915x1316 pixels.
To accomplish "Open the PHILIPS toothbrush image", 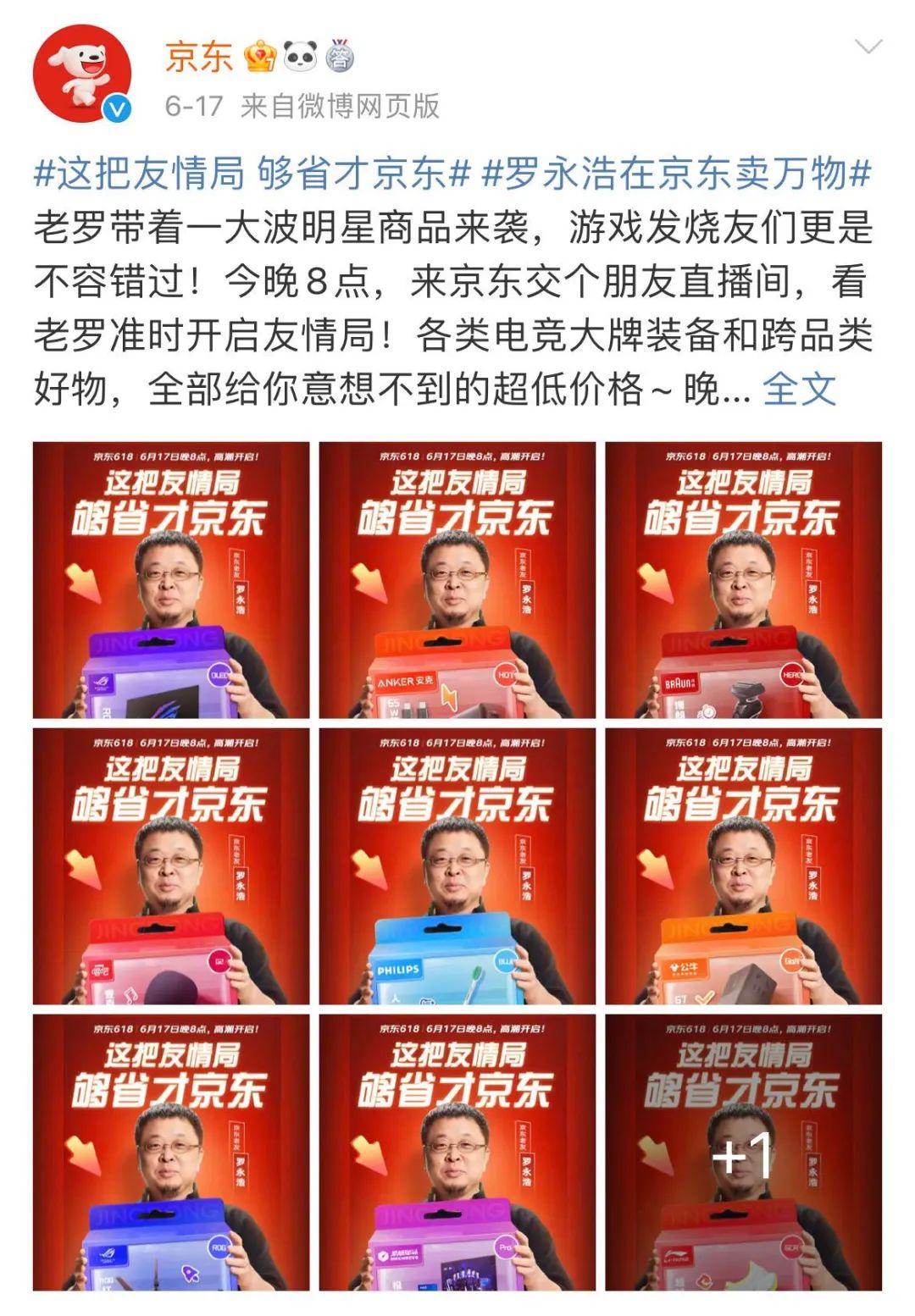I will tap(457, 866).
